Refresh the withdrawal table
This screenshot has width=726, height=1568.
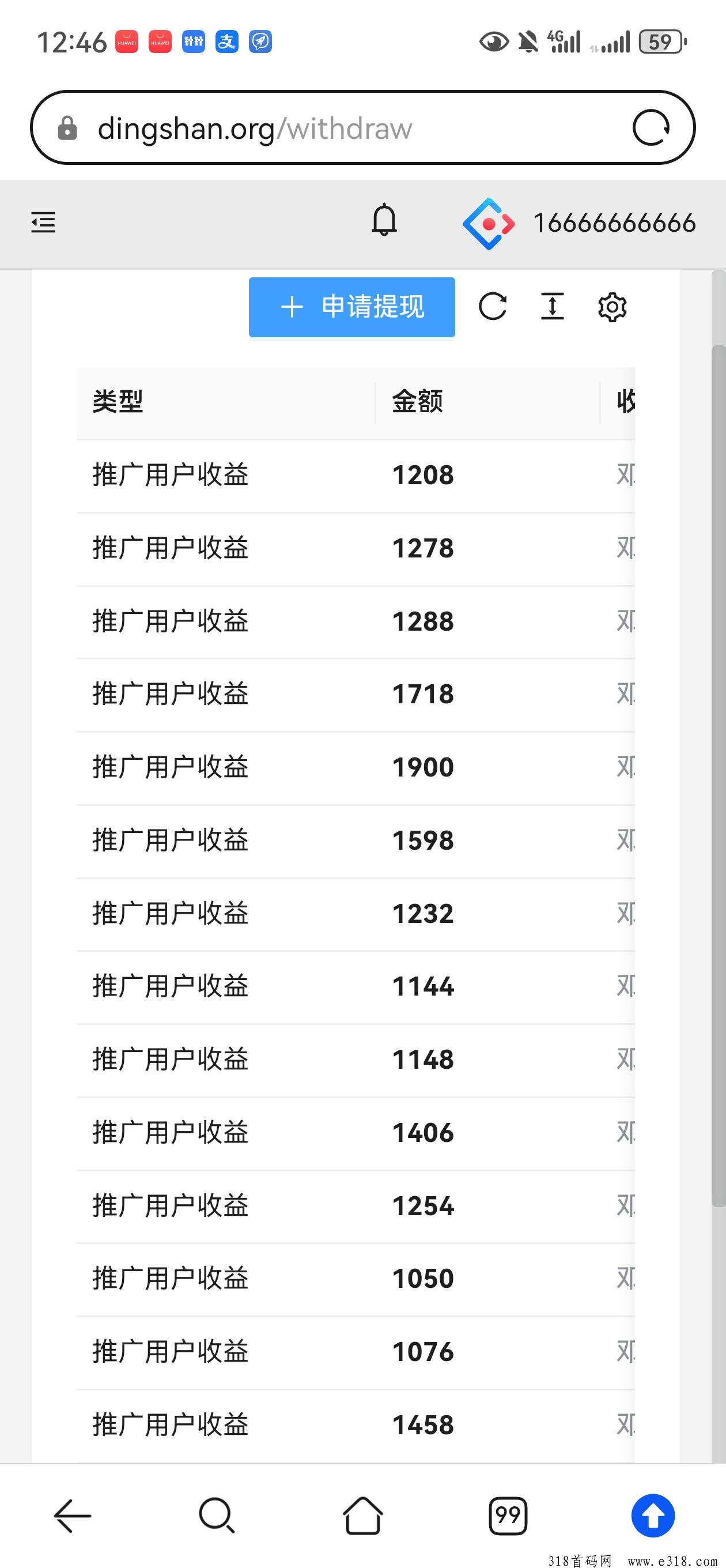coord(492,307)
